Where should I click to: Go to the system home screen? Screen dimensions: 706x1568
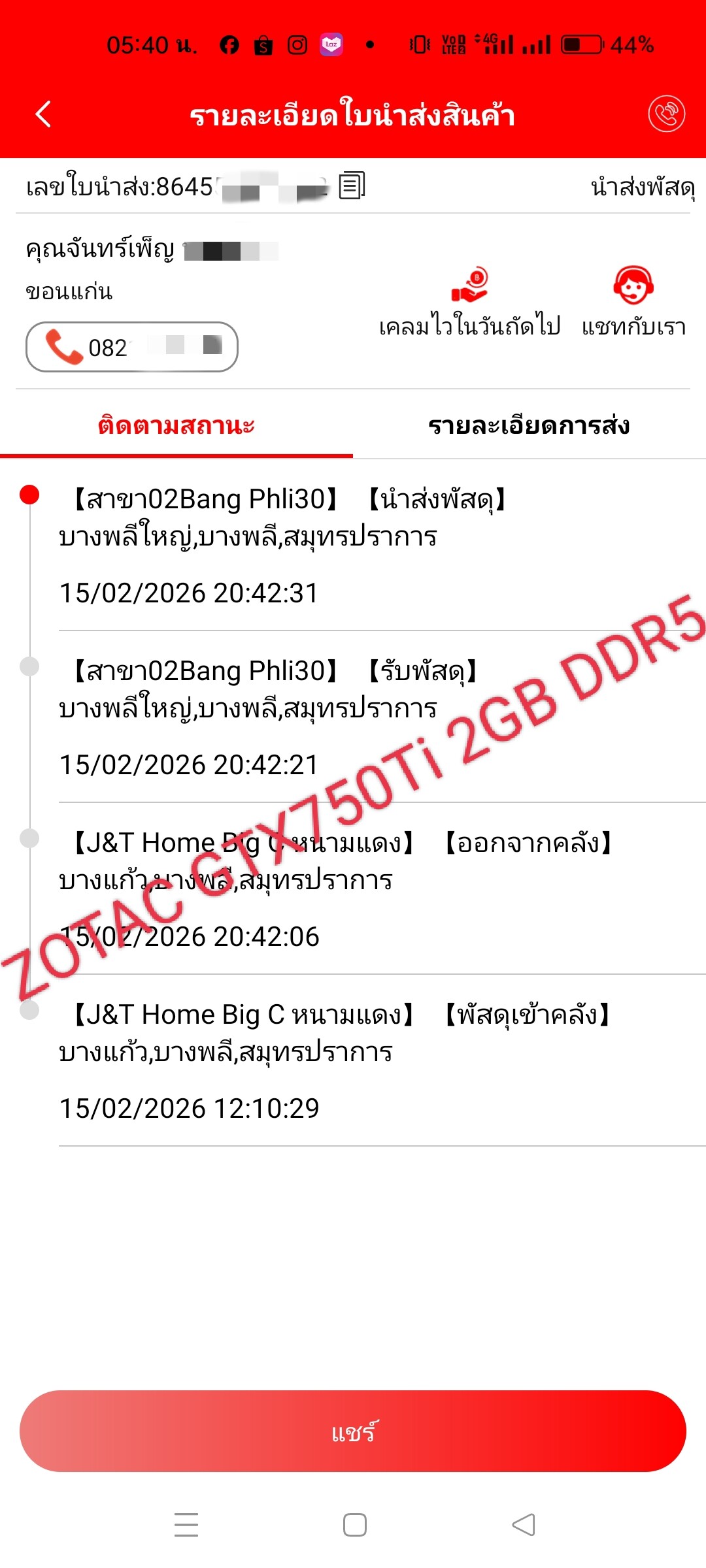[x=354, y=1525]
